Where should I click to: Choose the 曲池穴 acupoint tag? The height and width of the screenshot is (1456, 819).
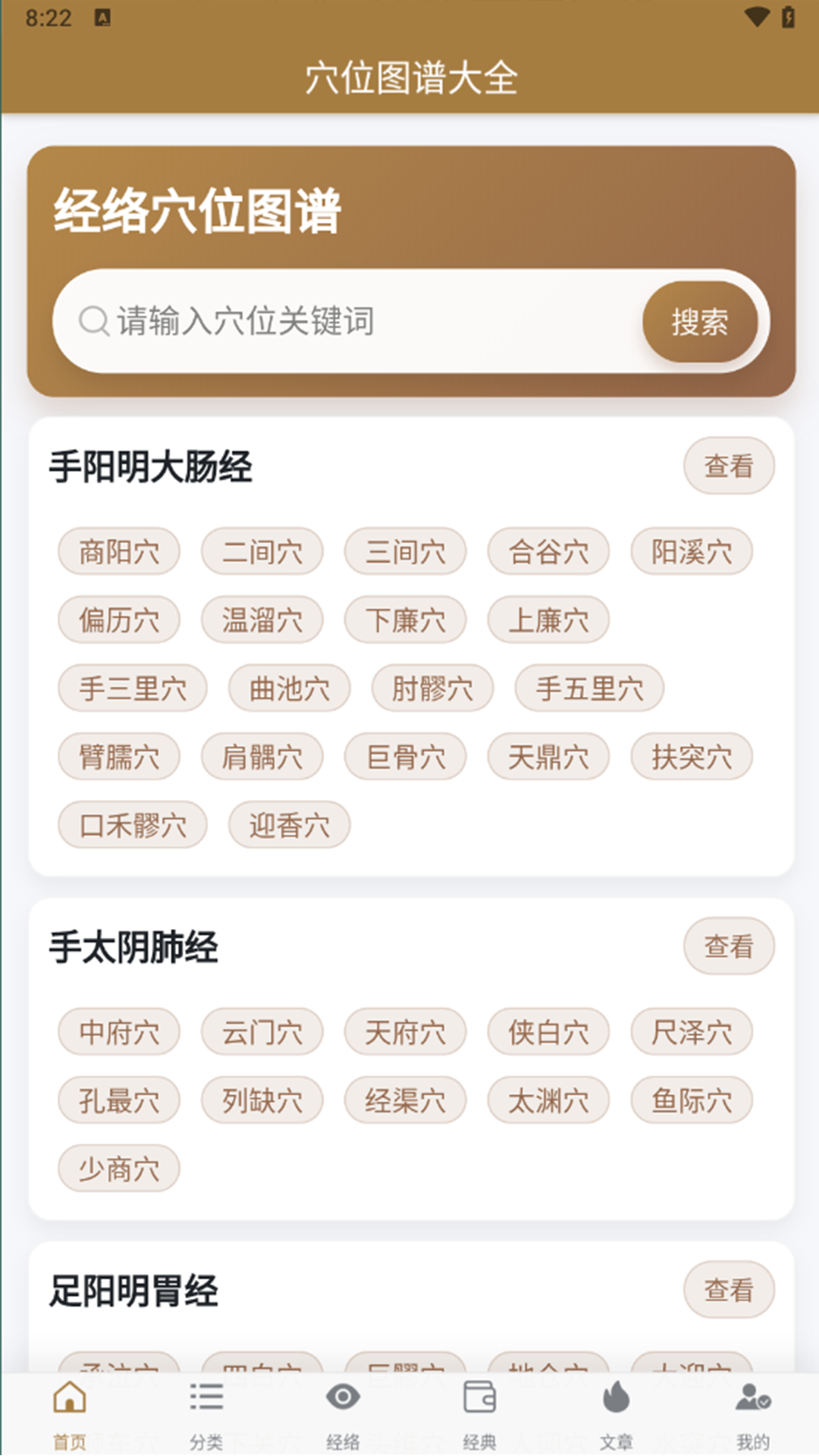[289, 688]
